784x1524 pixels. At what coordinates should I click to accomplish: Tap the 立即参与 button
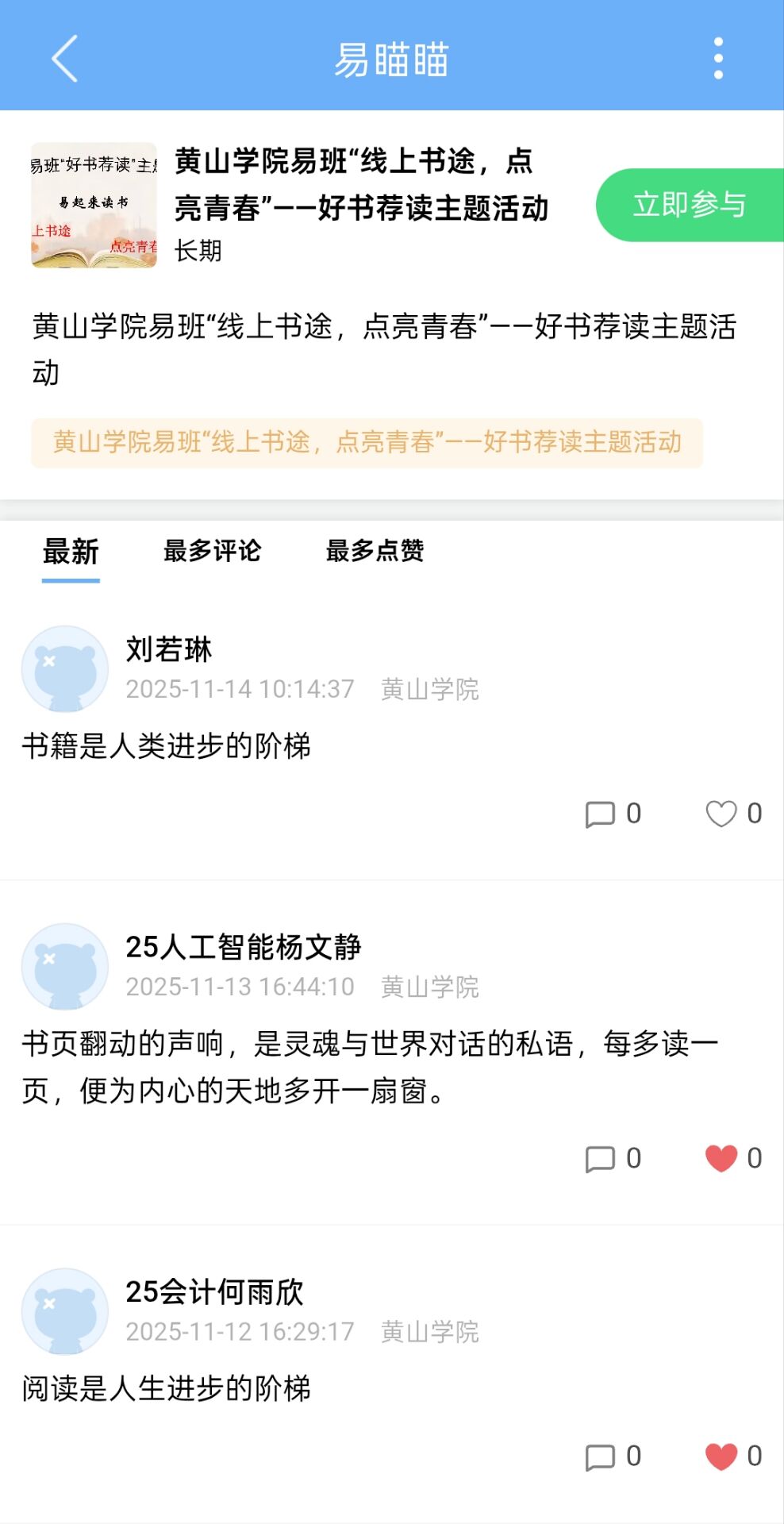coord(690,205)
